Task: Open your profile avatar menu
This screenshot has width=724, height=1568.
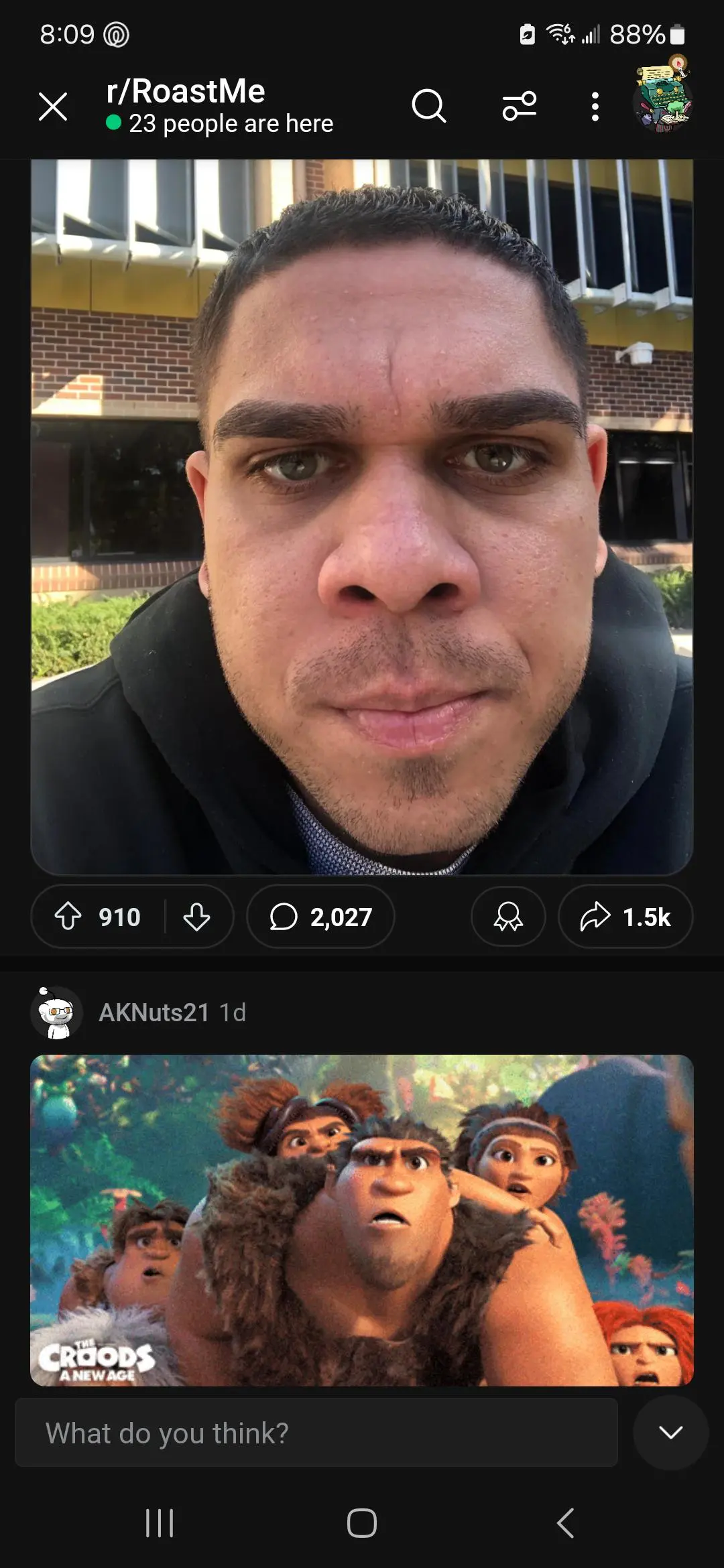Action: point(662,99)
